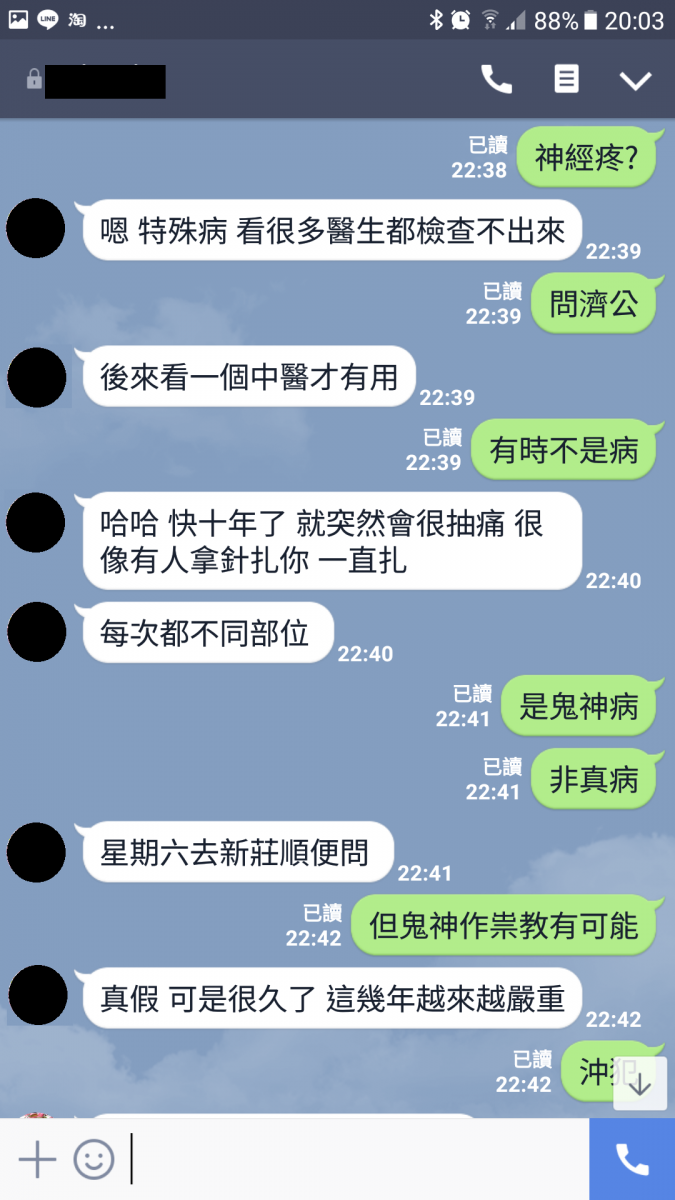Expand the chat options chevron menu

tap(635, 81)
